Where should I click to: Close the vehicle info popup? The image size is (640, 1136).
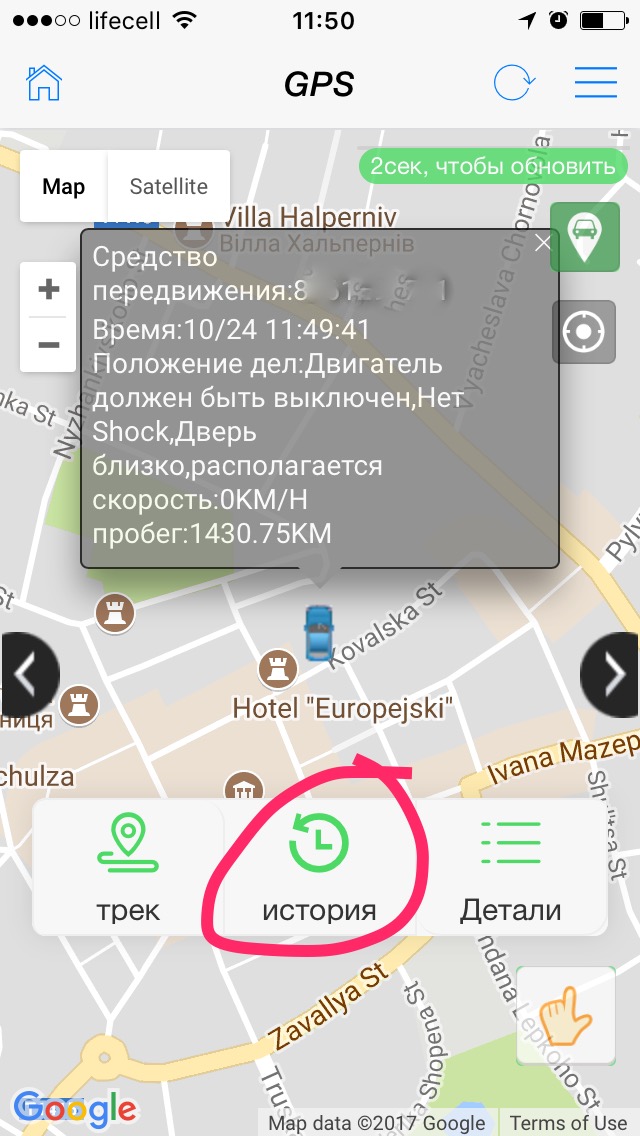coord(543,243)
